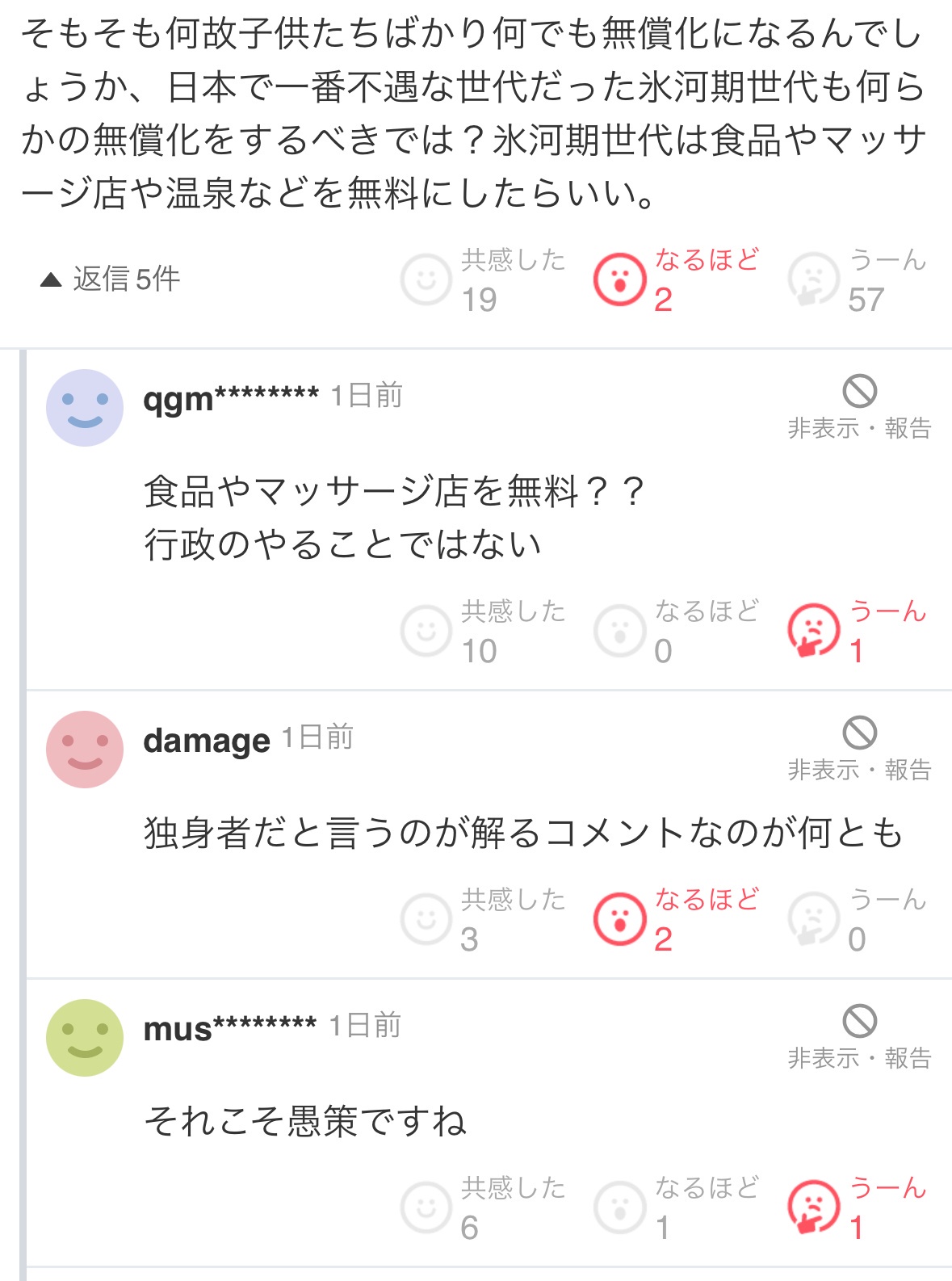The width and height of the screenshot is (952, 1281).
Task: Open qgm's user avatar
Action: click(85, 408)
